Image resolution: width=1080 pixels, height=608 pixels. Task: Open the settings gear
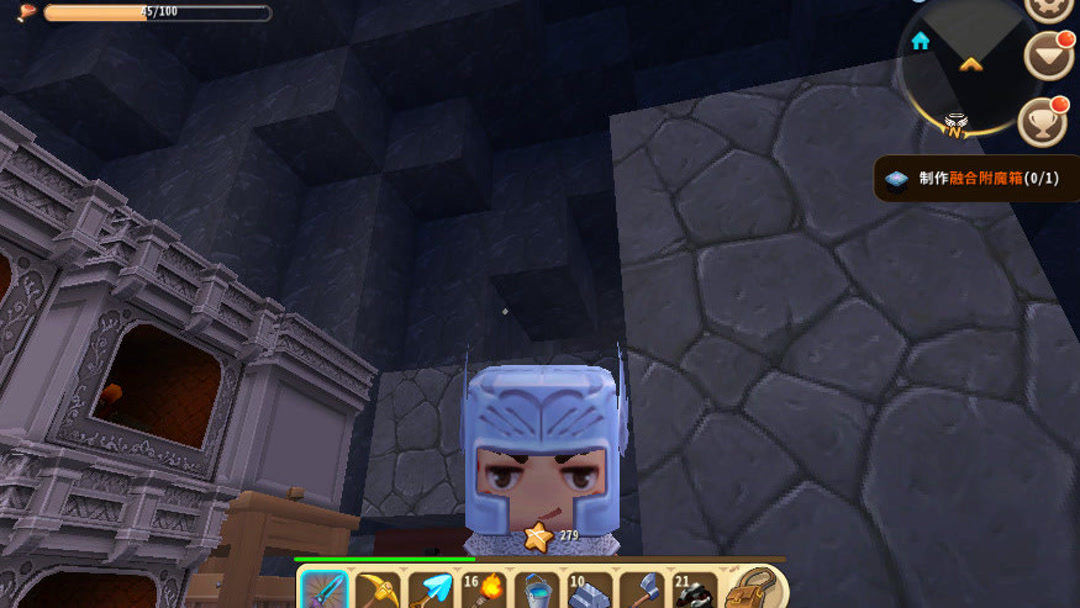point(1048,6)
